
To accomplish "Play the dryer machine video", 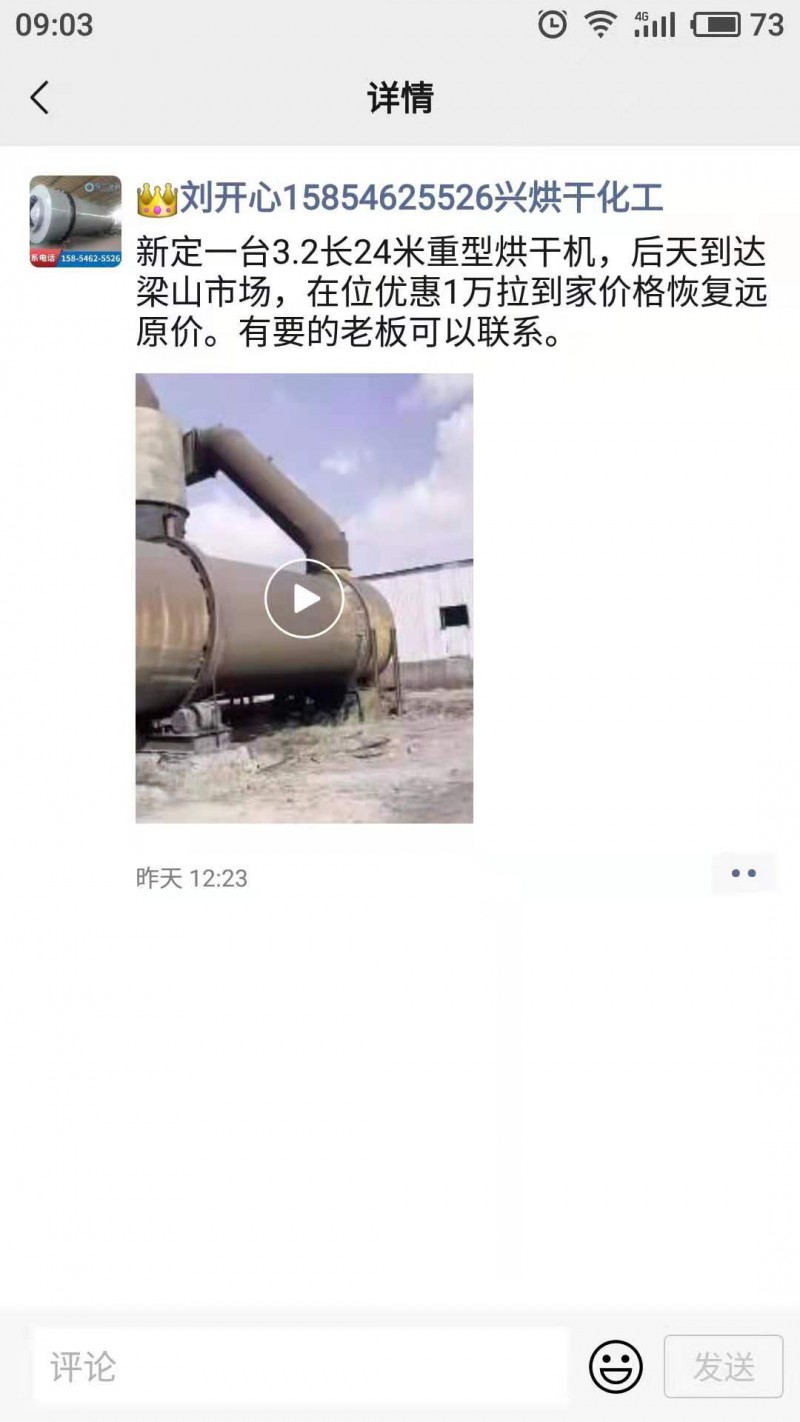I will [x=304, y=598].
